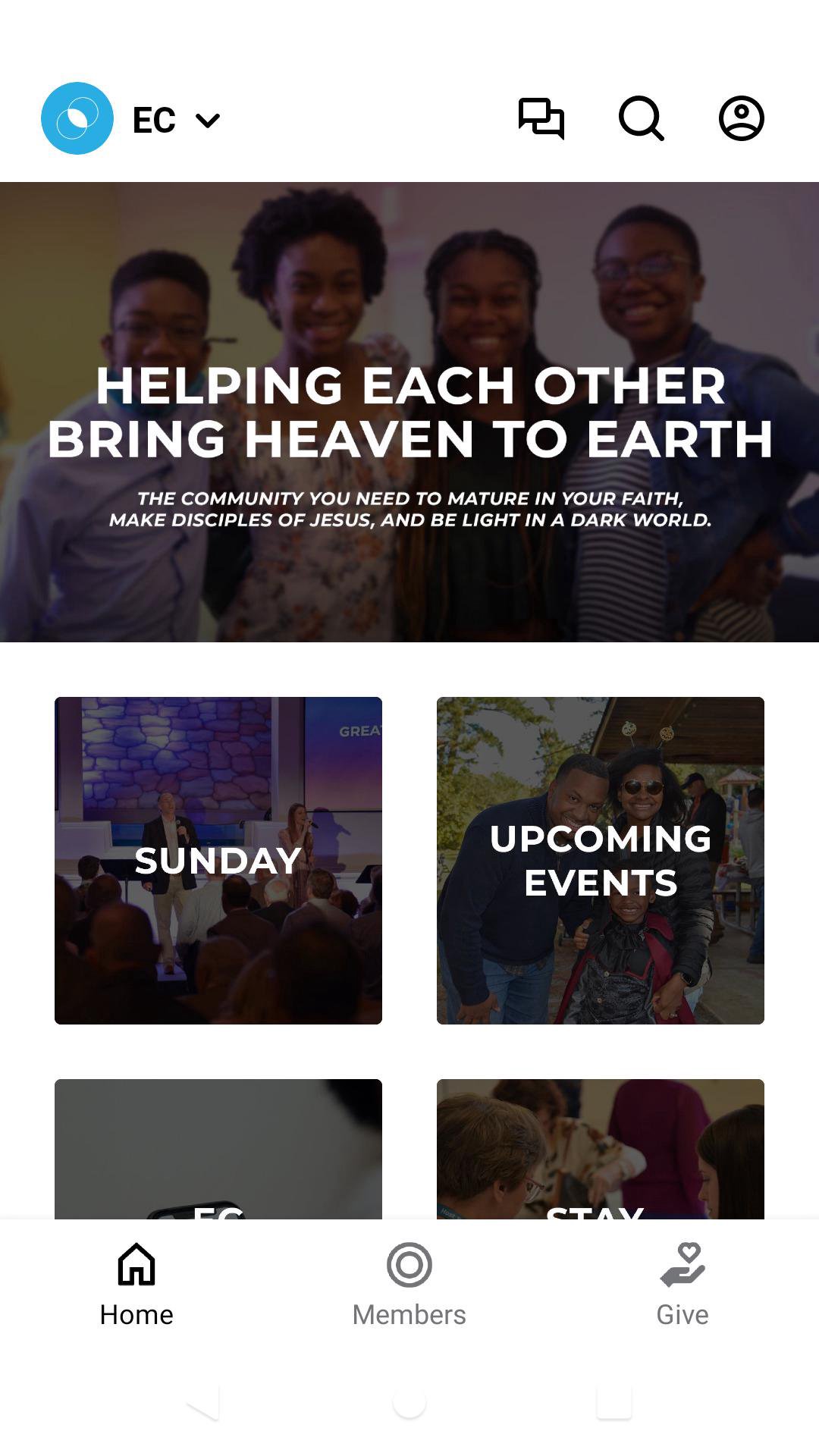
Task: Open the Stay tile
Action: [601, 1150]
